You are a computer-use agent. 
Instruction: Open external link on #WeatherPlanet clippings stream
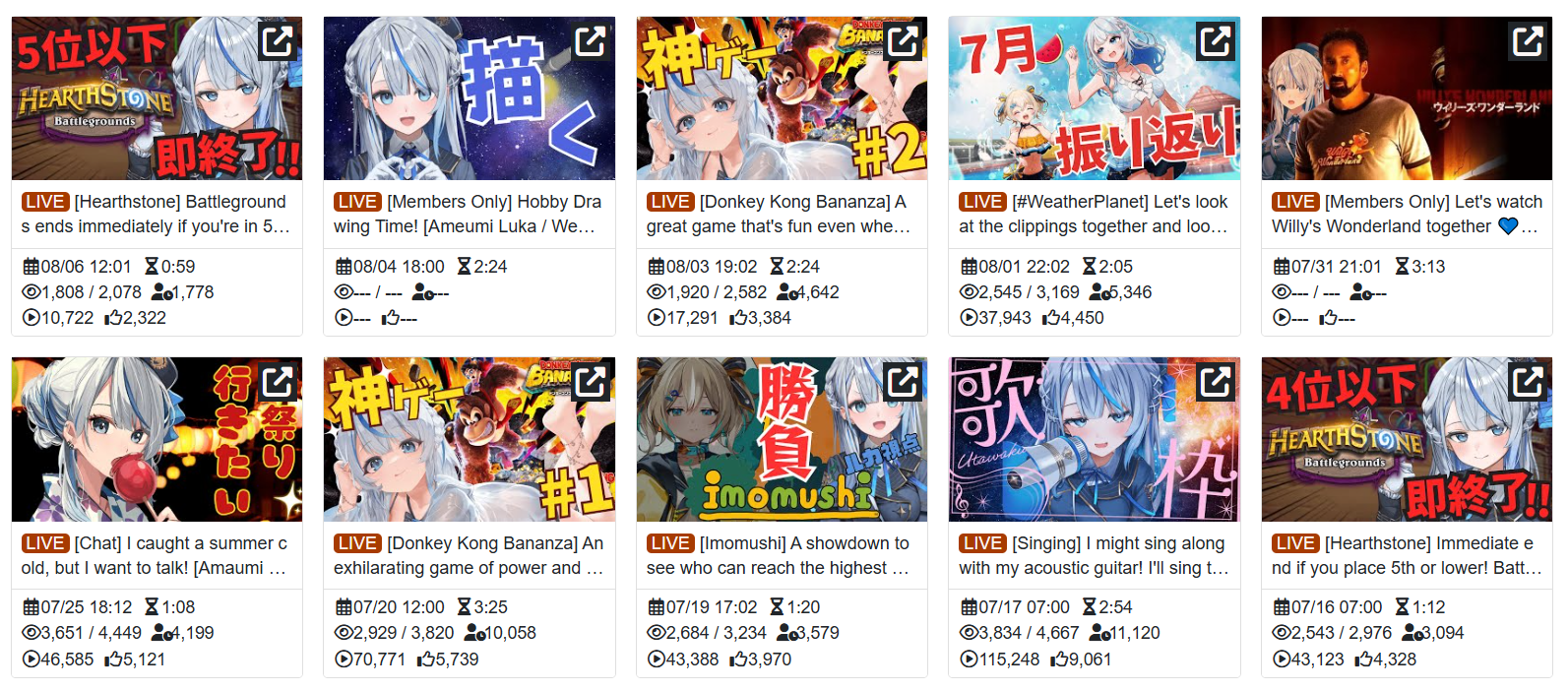tap(1216, 41)
